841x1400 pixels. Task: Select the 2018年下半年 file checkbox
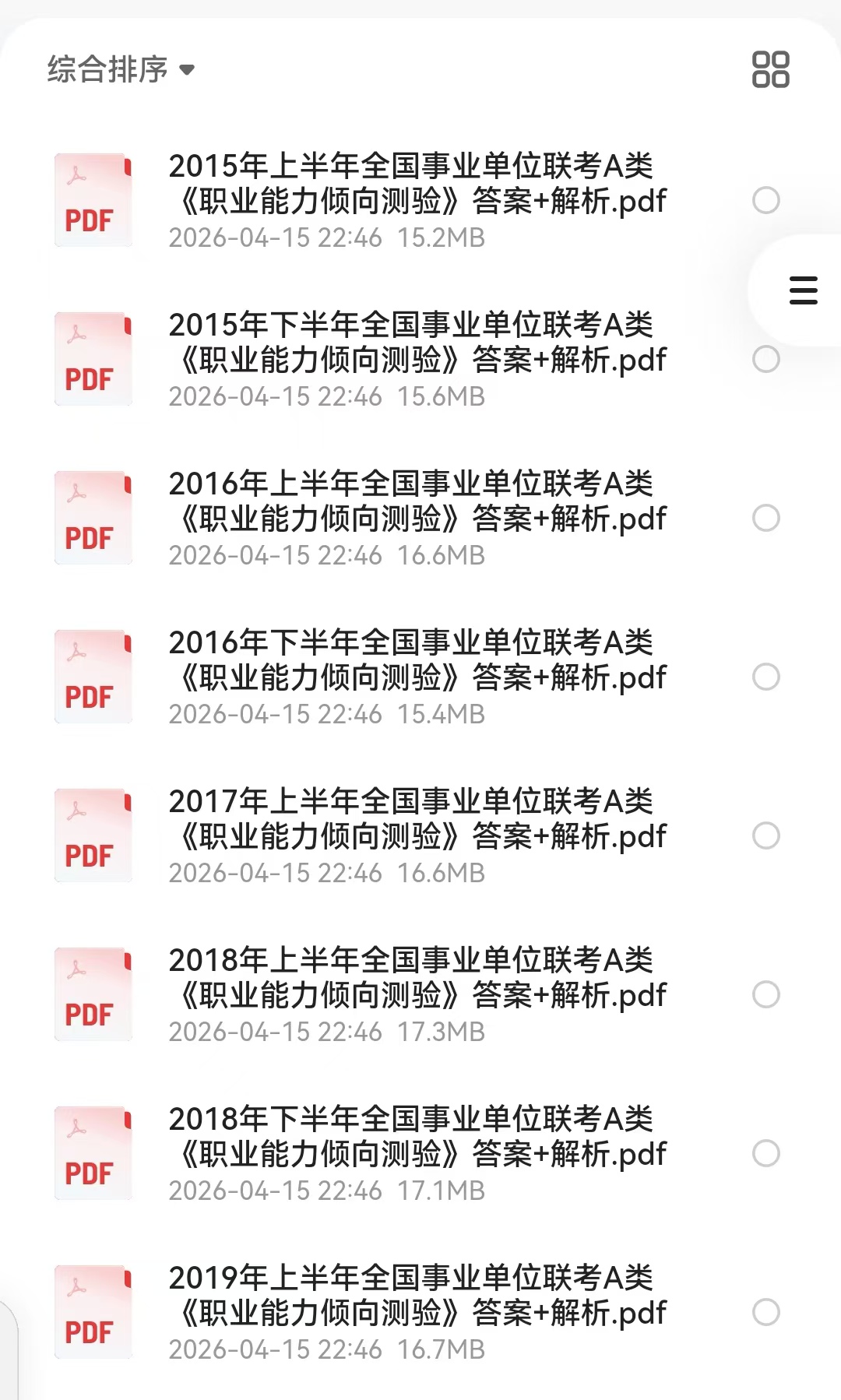click(766, 1153)
